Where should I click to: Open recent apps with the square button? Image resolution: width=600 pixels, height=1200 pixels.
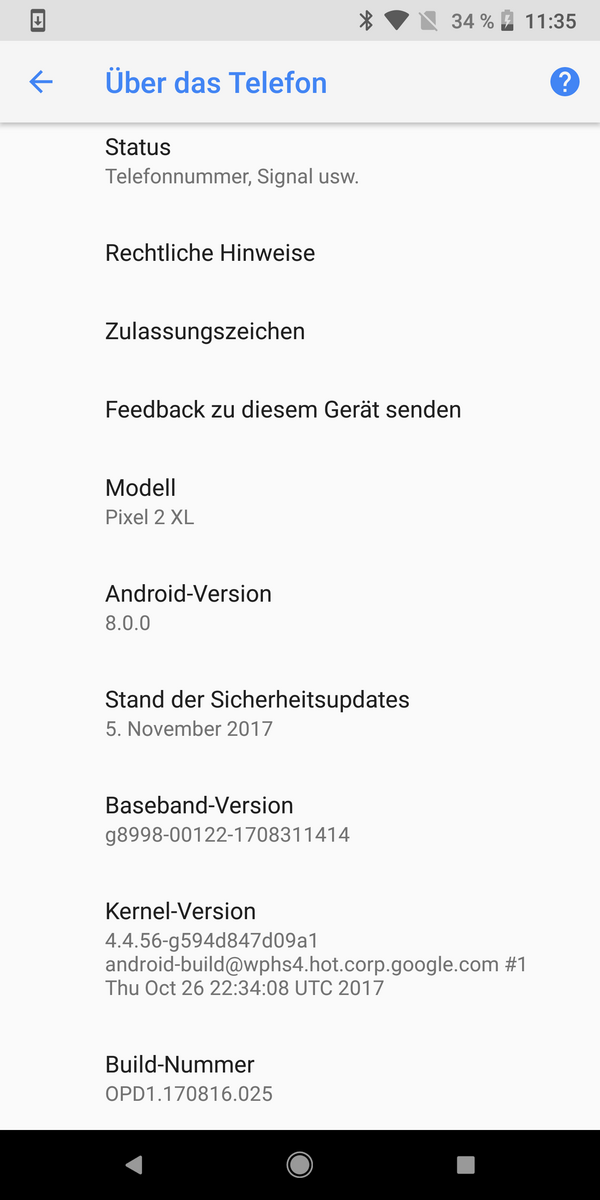(x=465, y=1164)
